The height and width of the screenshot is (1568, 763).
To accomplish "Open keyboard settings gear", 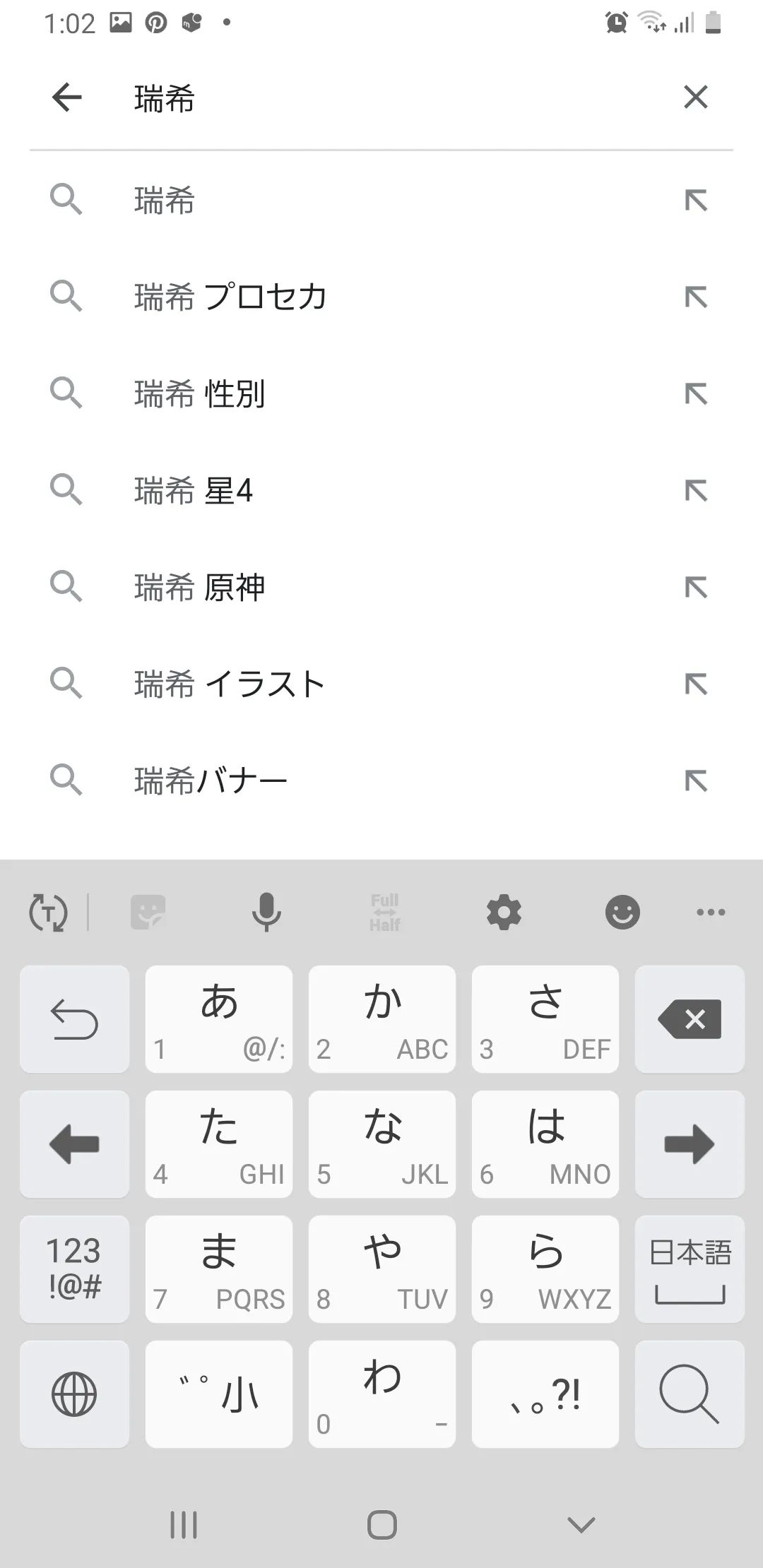I will 504,912.
